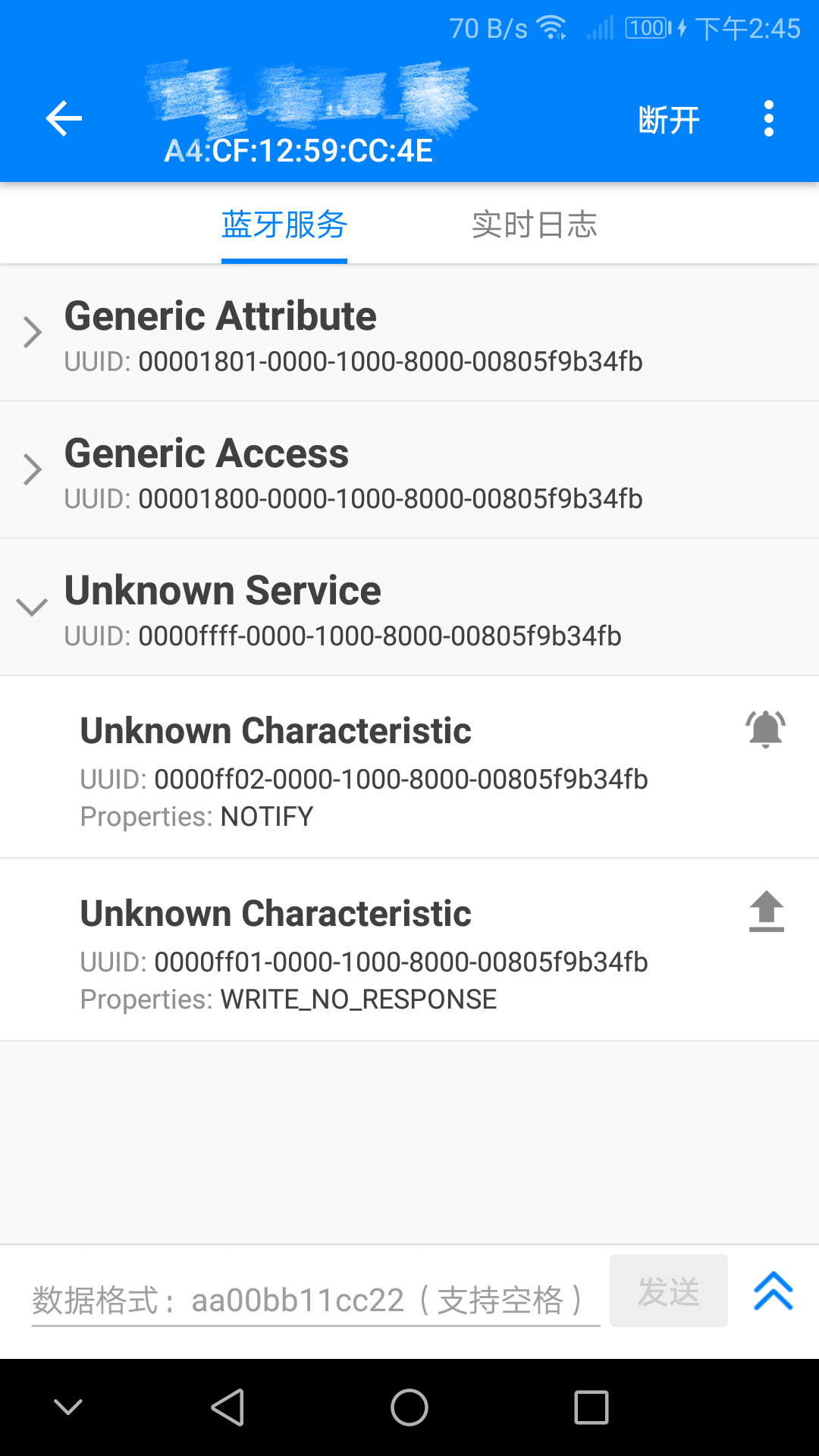The height and width of the screenshot is (1456, 819).
Task: Open the three-dot overflow menu
Action: [769, 119]
